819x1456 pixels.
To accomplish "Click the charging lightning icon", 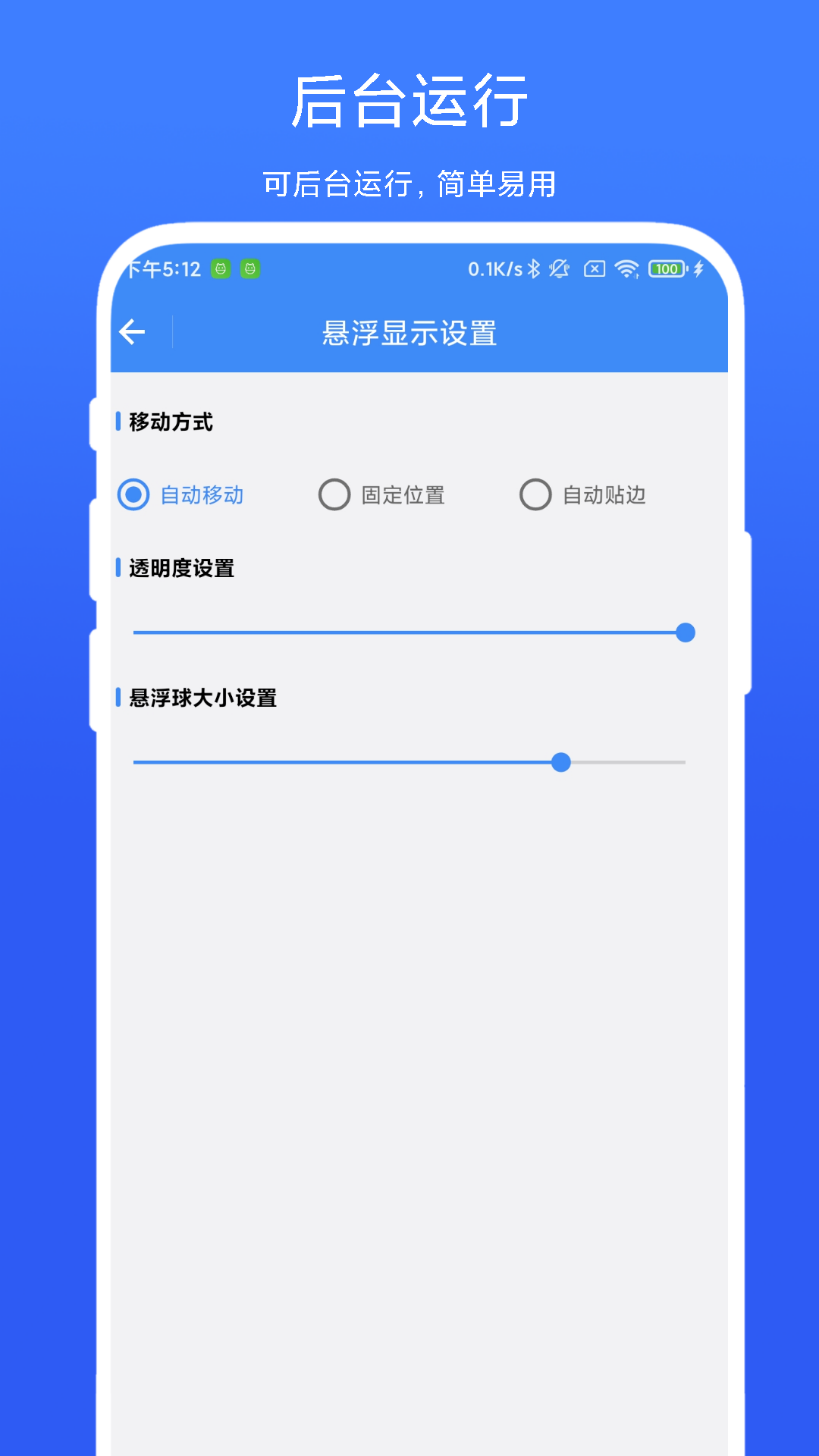I will (x=698, y=268).
